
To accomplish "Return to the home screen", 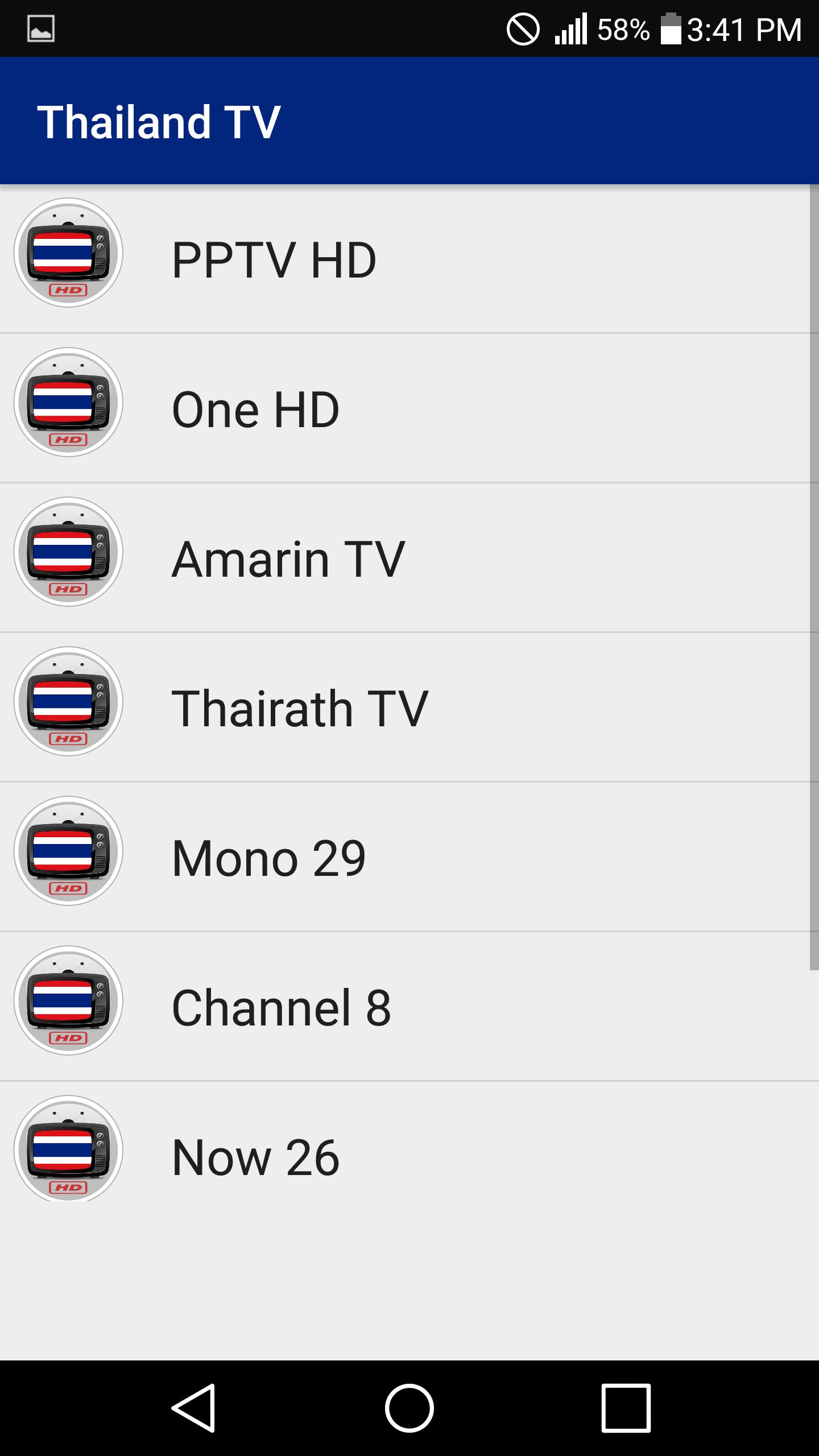I will click(409, 1408).
